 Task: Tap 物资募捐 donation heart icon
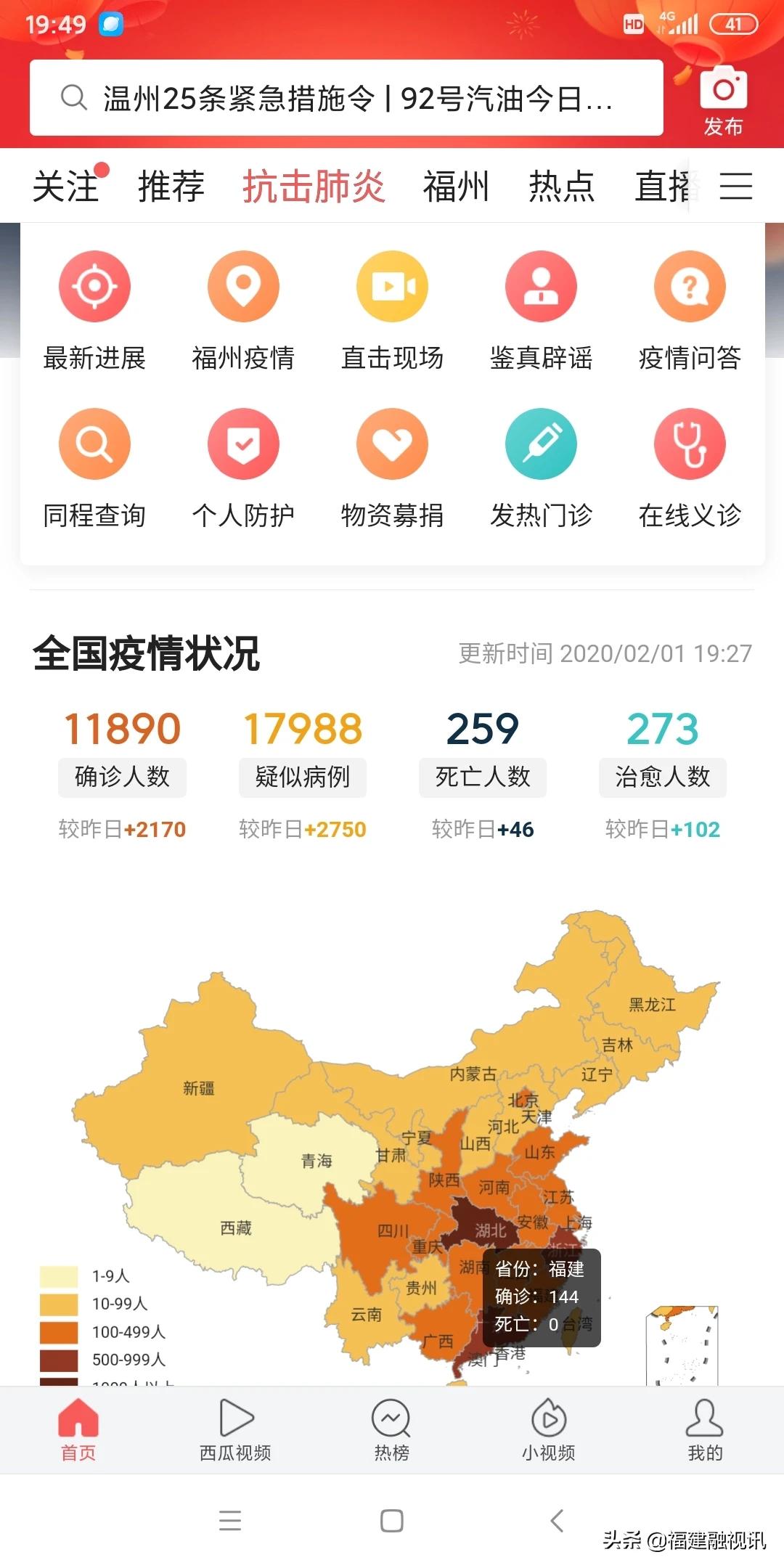(x=392, y=444)
